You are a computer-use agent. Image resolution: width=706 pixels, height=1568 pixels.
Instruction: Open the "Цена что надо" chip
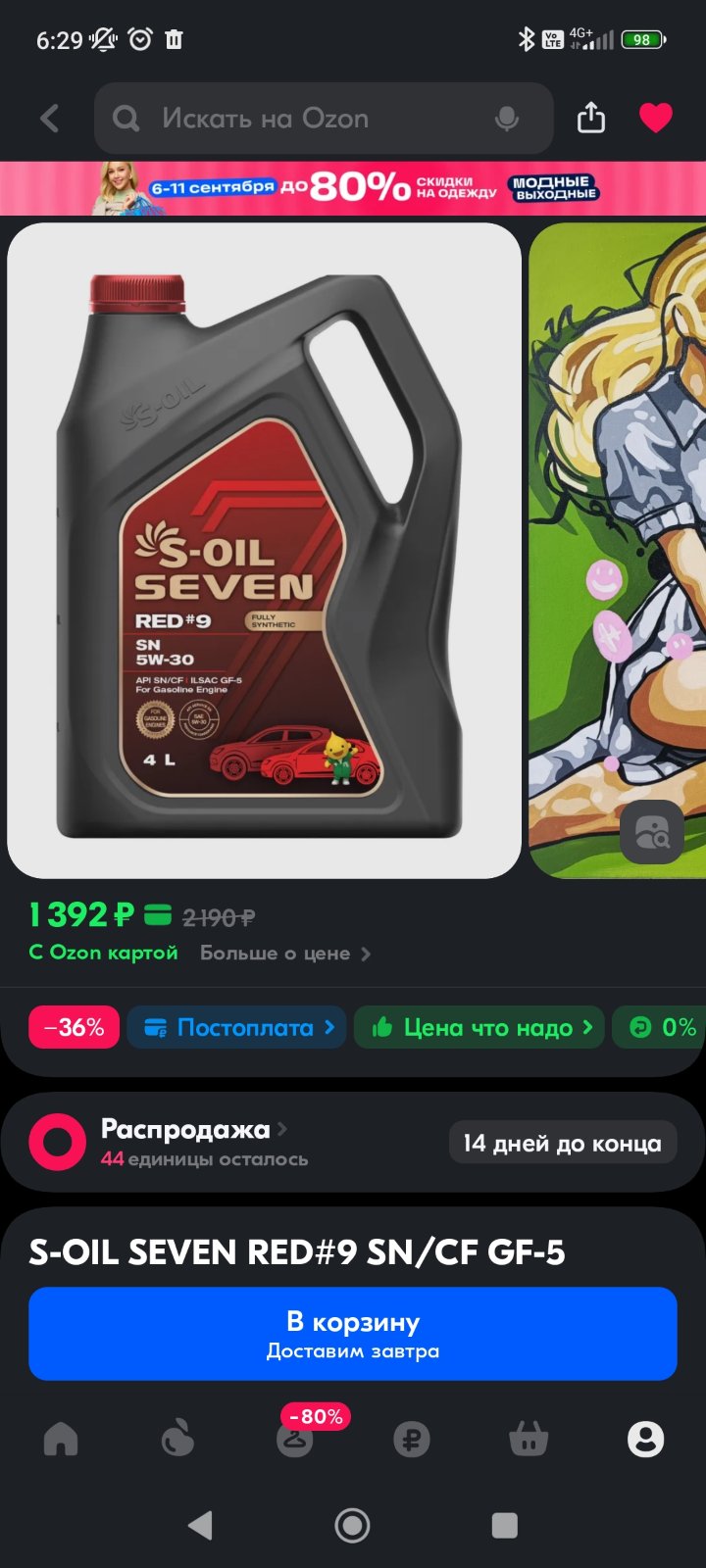coord(479,1027)
